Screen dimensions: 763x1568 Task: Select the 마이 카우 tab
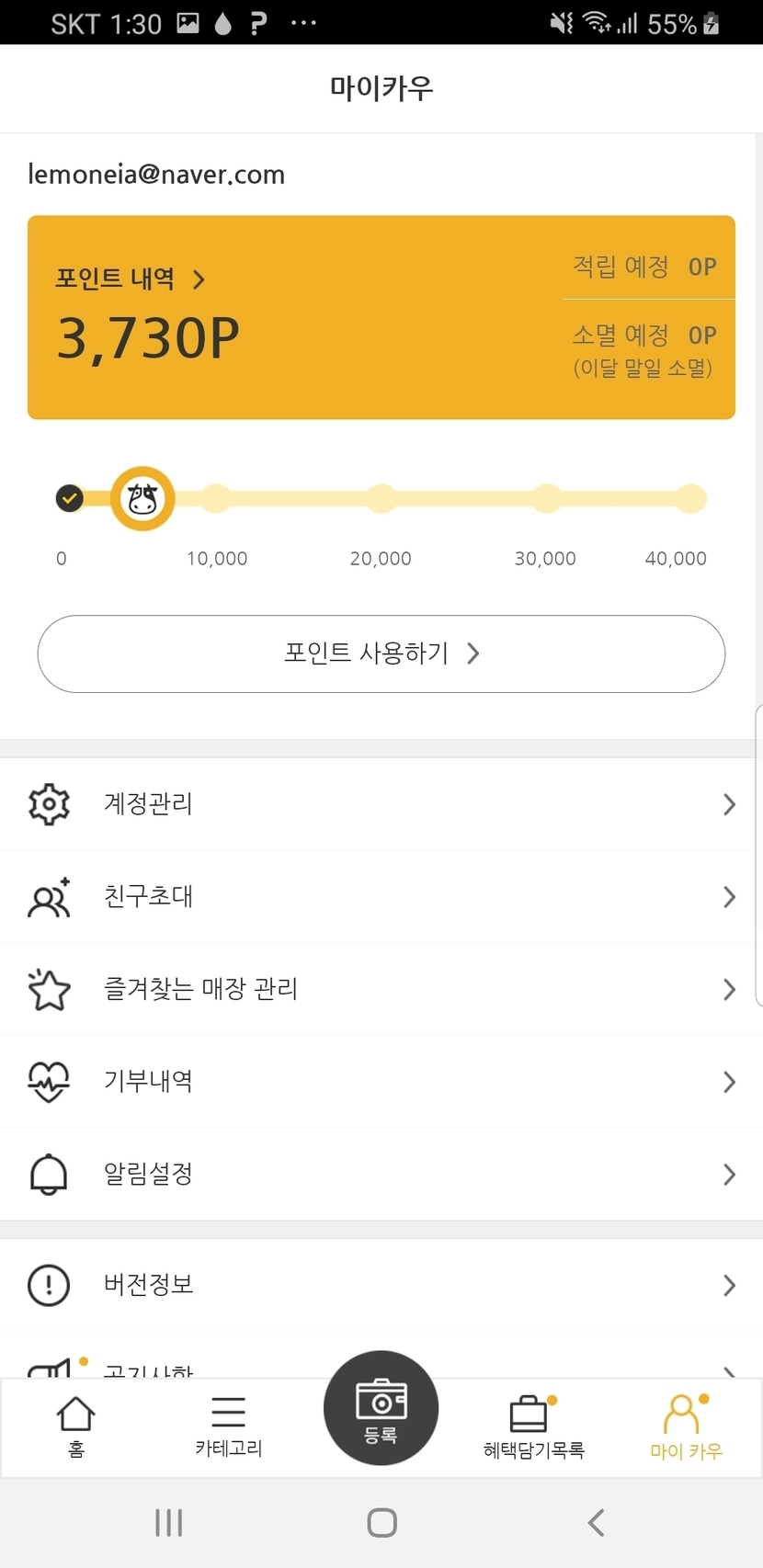(x=686, y=1426)
